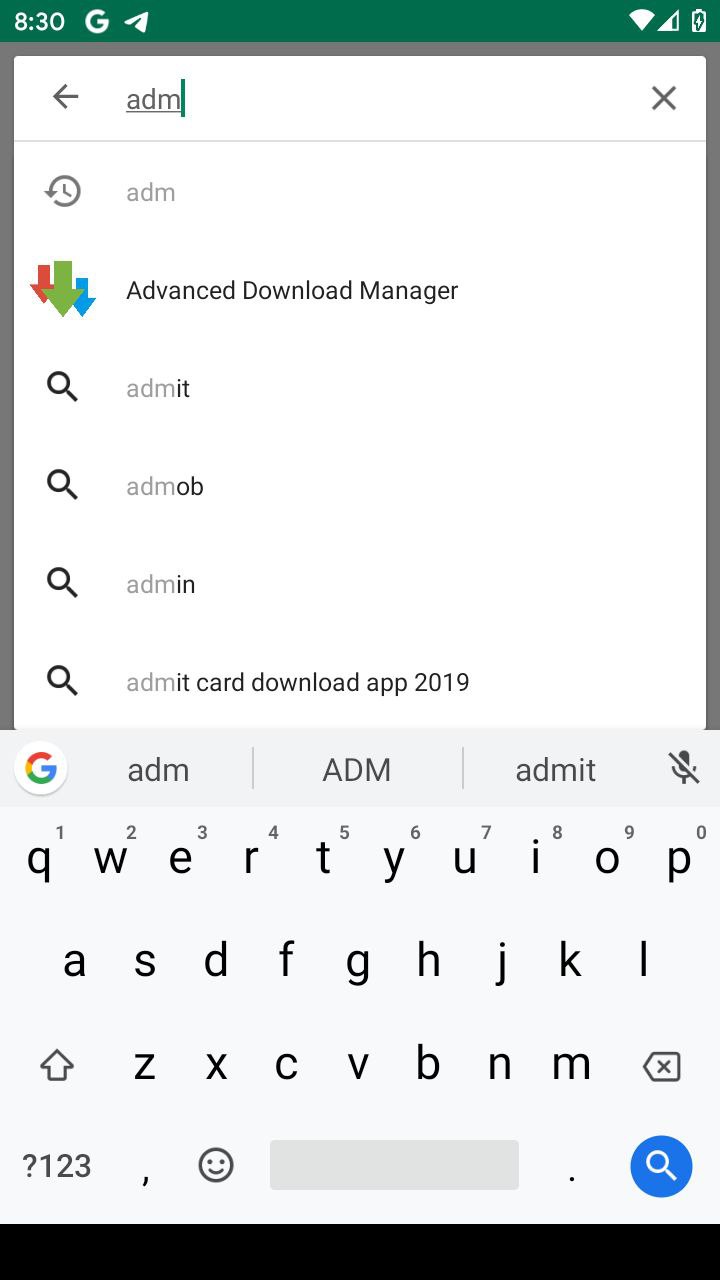The width and height of the screenshot is (720, 1280).
Task: Choose the admit search suggestion
Action: [360, 388]
